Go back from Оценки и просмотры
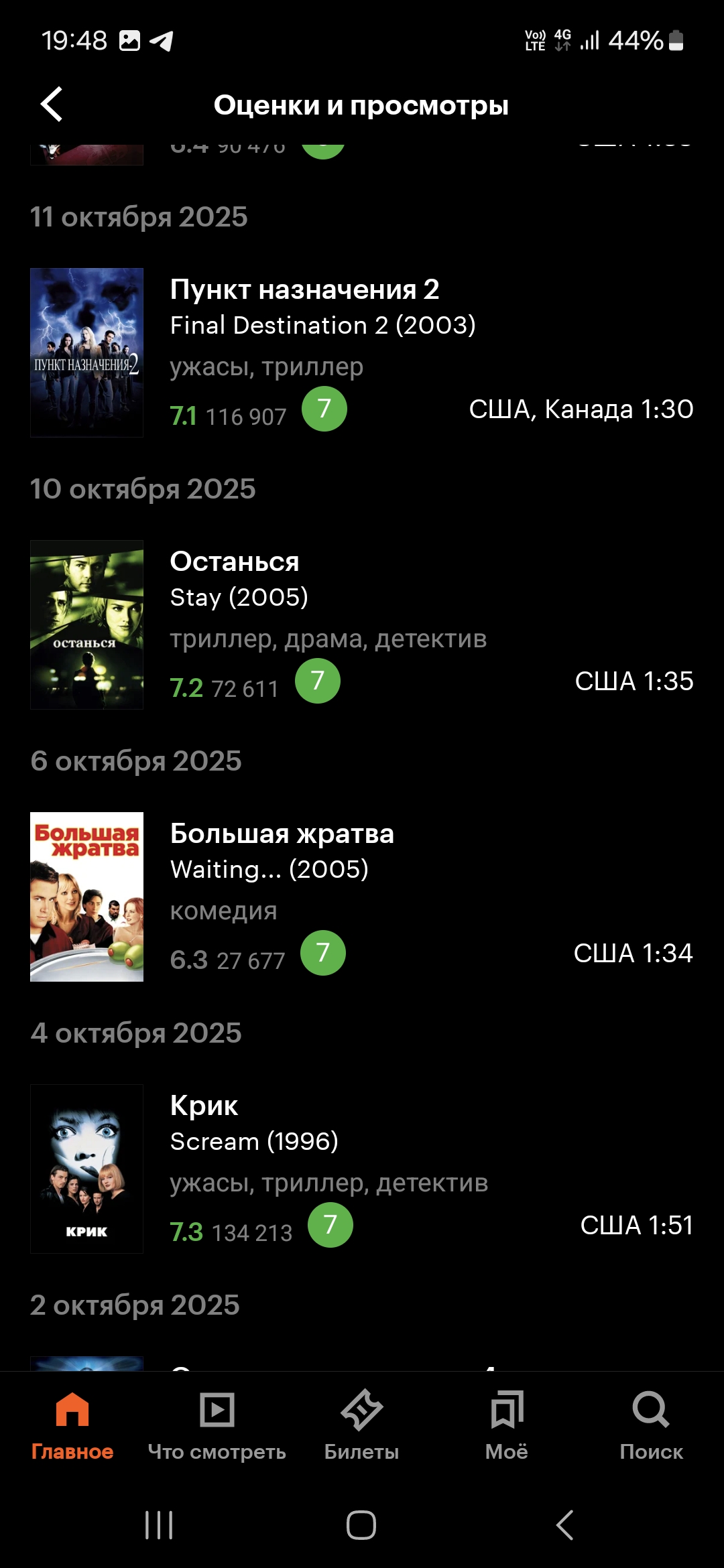This screenshot has width=724, height=1568. (52, 105)
